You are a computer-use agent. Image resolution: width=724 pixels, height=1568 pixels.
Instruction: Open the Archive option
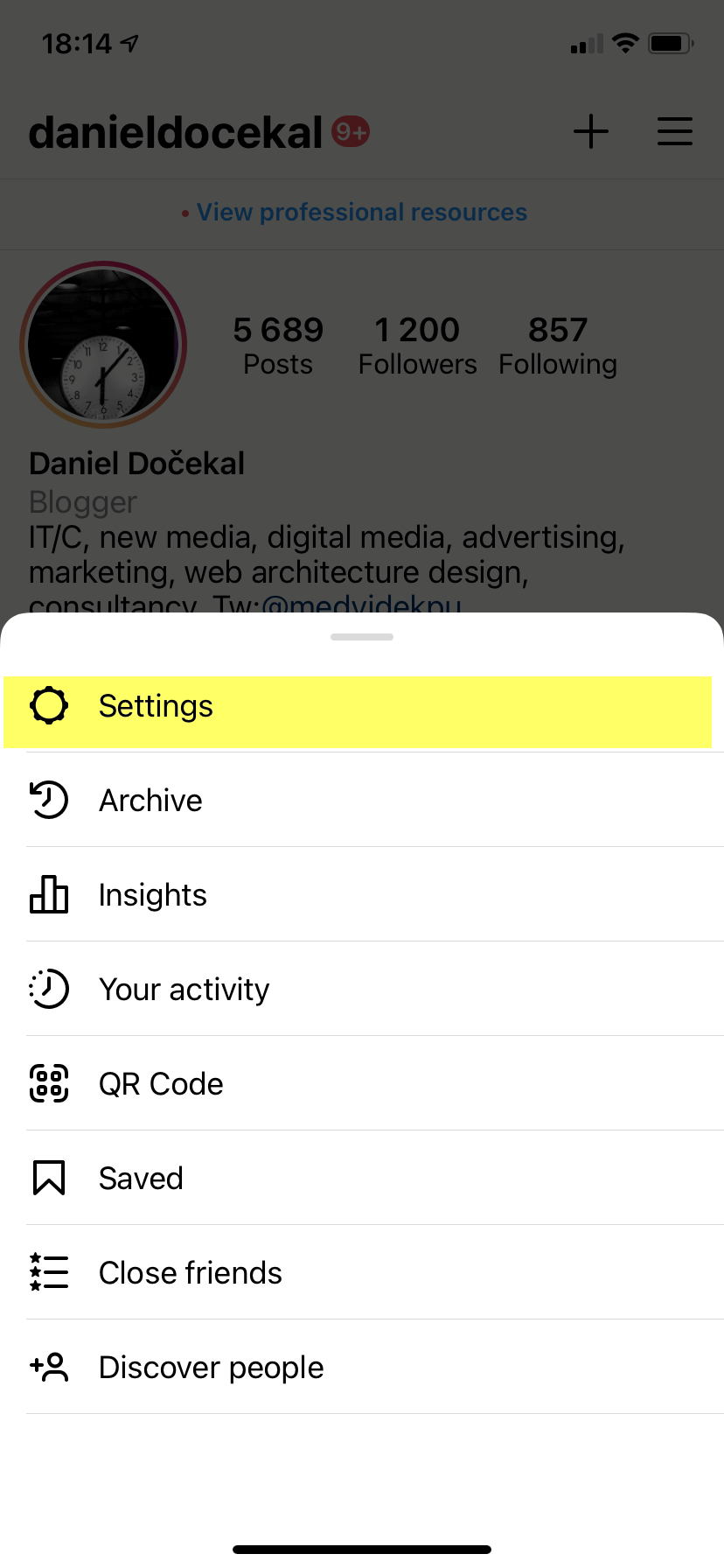click(x=362, y=801)
